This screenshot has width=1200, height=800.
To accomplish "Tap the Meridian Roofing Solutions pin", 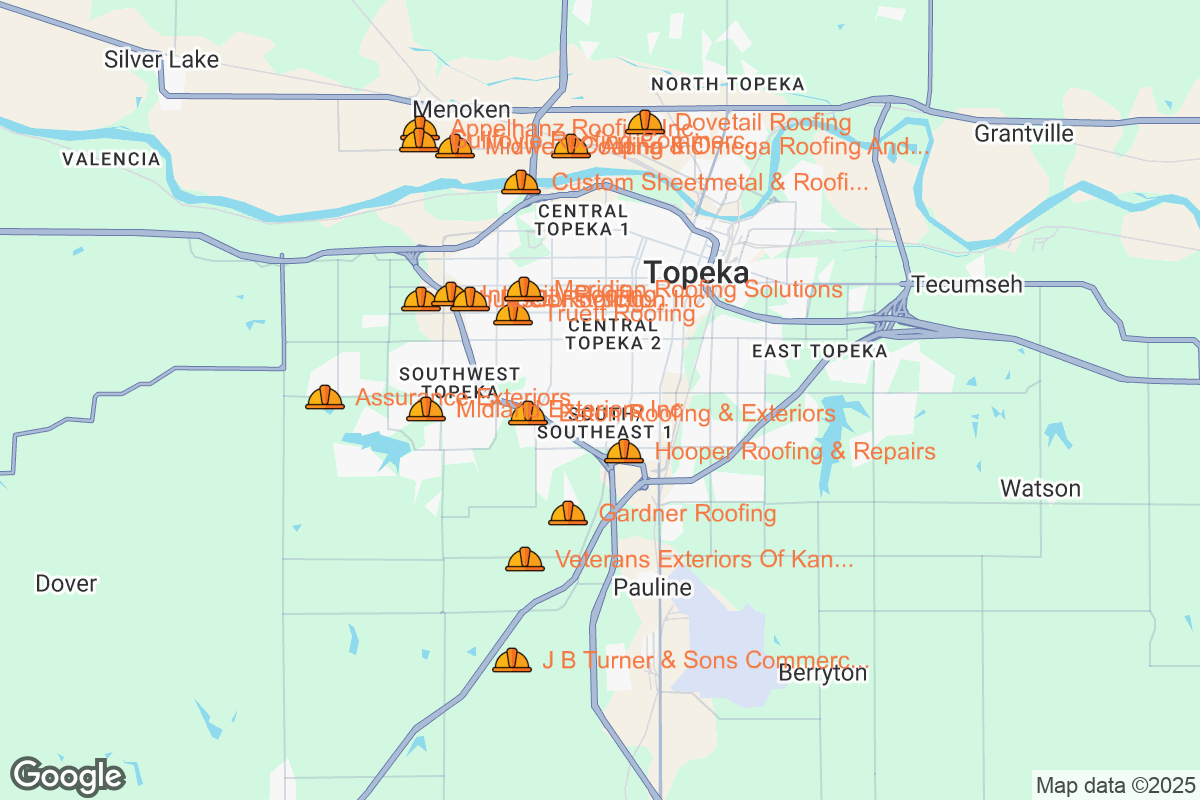I will [x=524, y=291].
